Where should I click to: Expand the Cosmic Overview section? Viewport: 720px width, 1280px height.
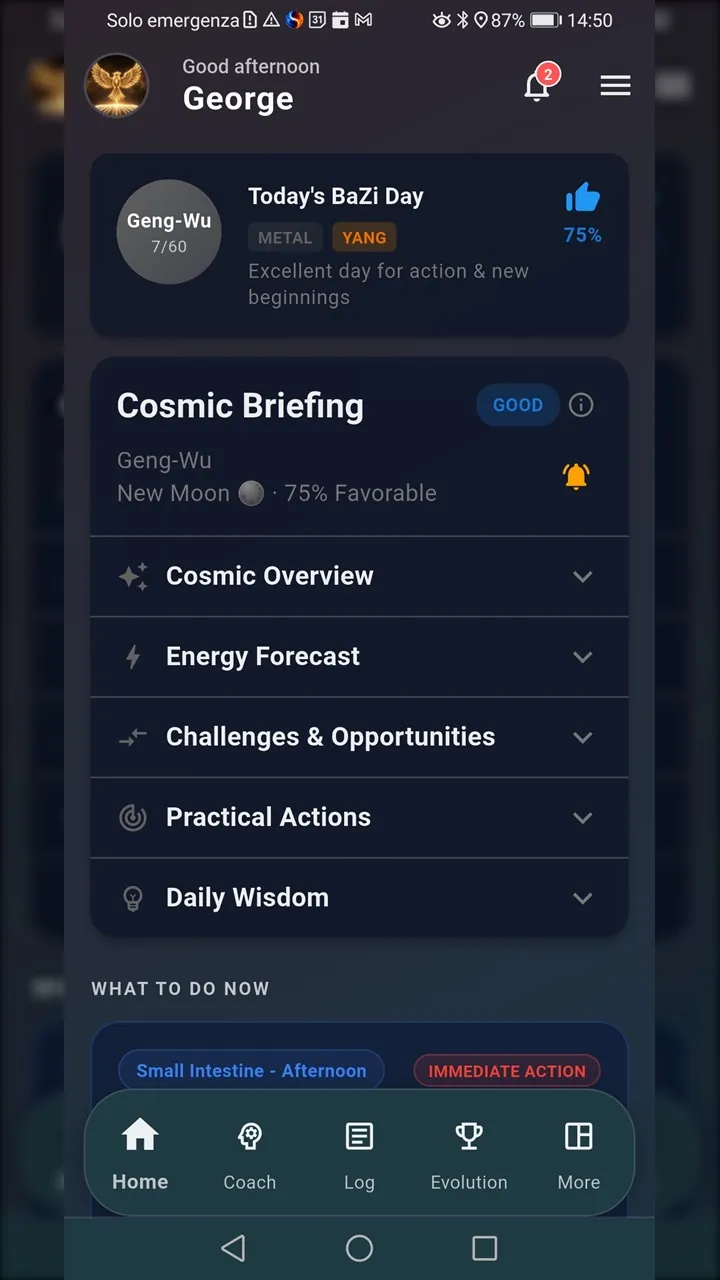[x=359, y=576]
